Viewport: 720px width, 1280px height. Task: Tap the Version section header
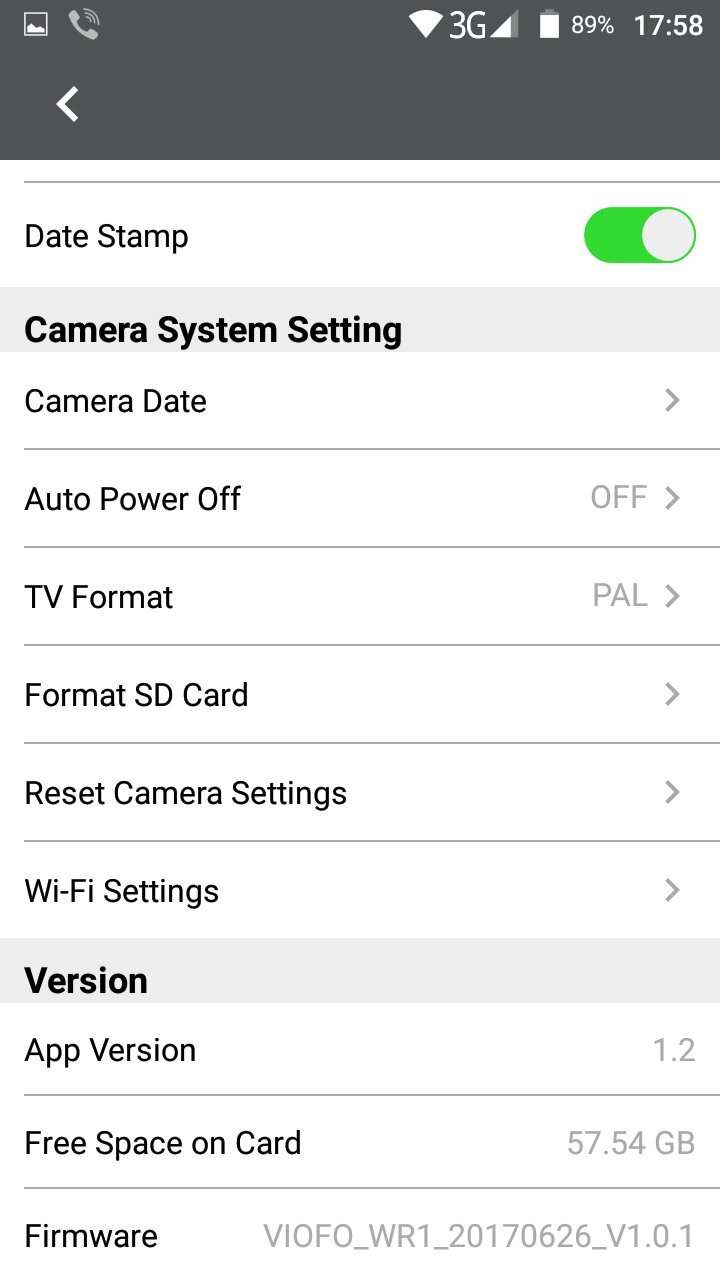point(86,980)
